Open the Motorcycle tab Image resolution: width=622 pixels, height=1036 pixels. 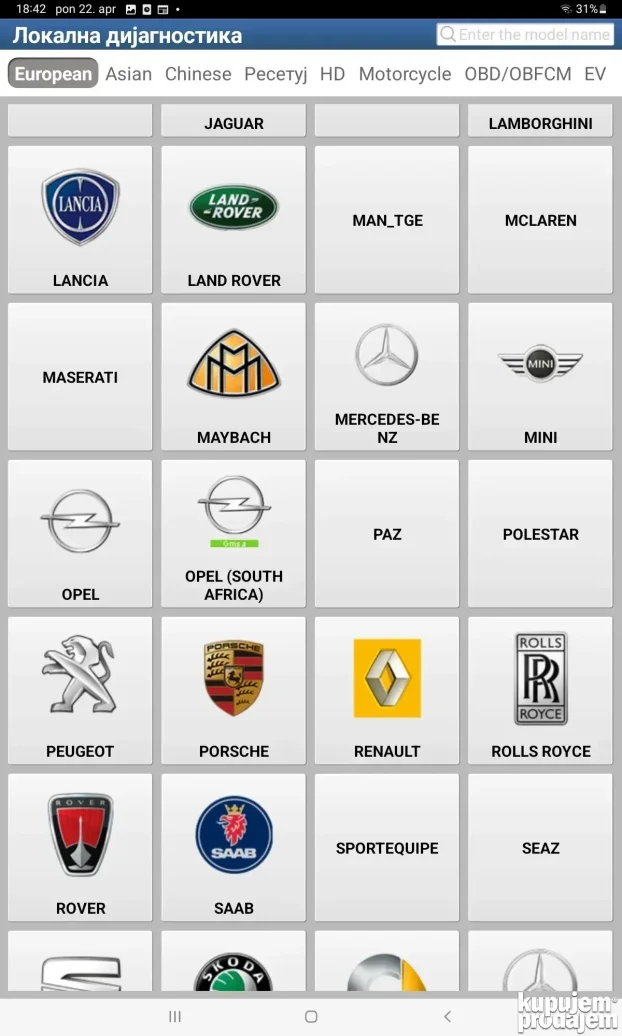405,74
